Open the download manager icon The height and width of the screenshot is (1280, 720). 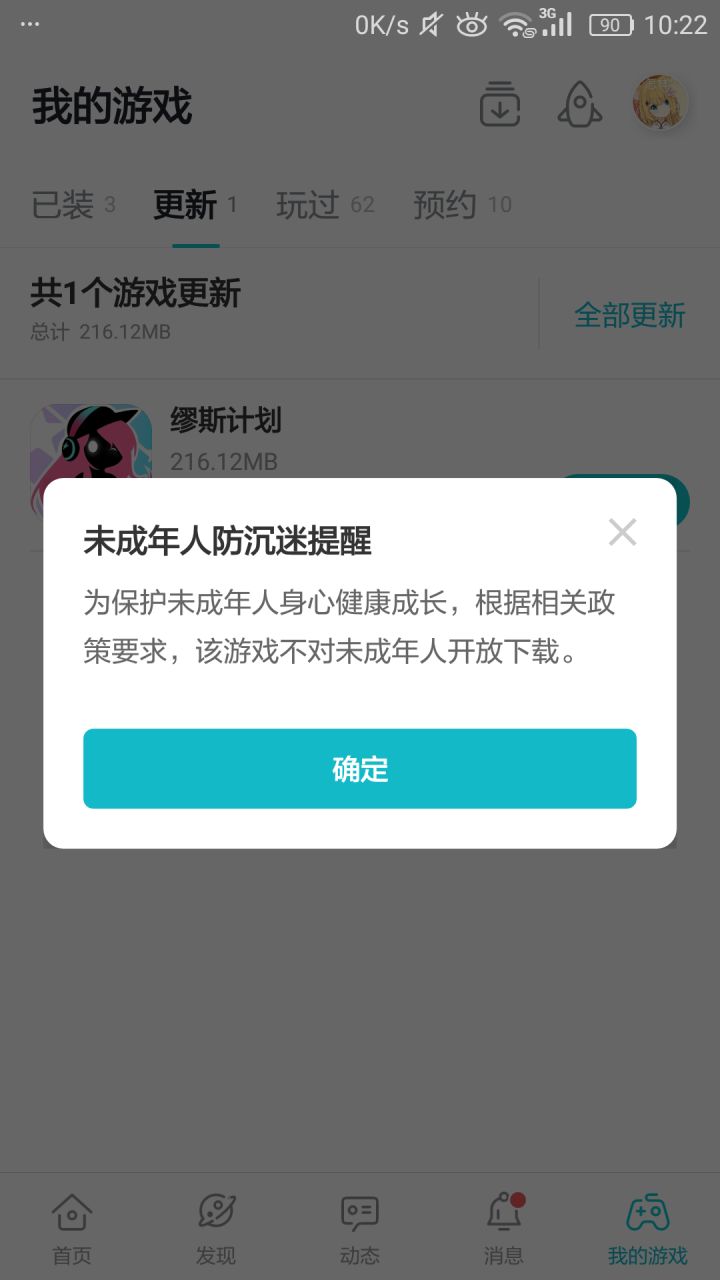coord(500,105)
